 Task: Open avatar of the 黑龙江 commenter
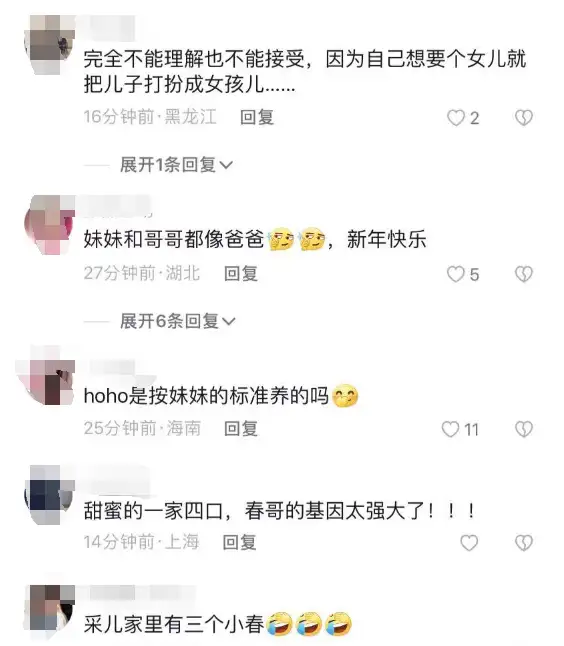tap(50, 45)
